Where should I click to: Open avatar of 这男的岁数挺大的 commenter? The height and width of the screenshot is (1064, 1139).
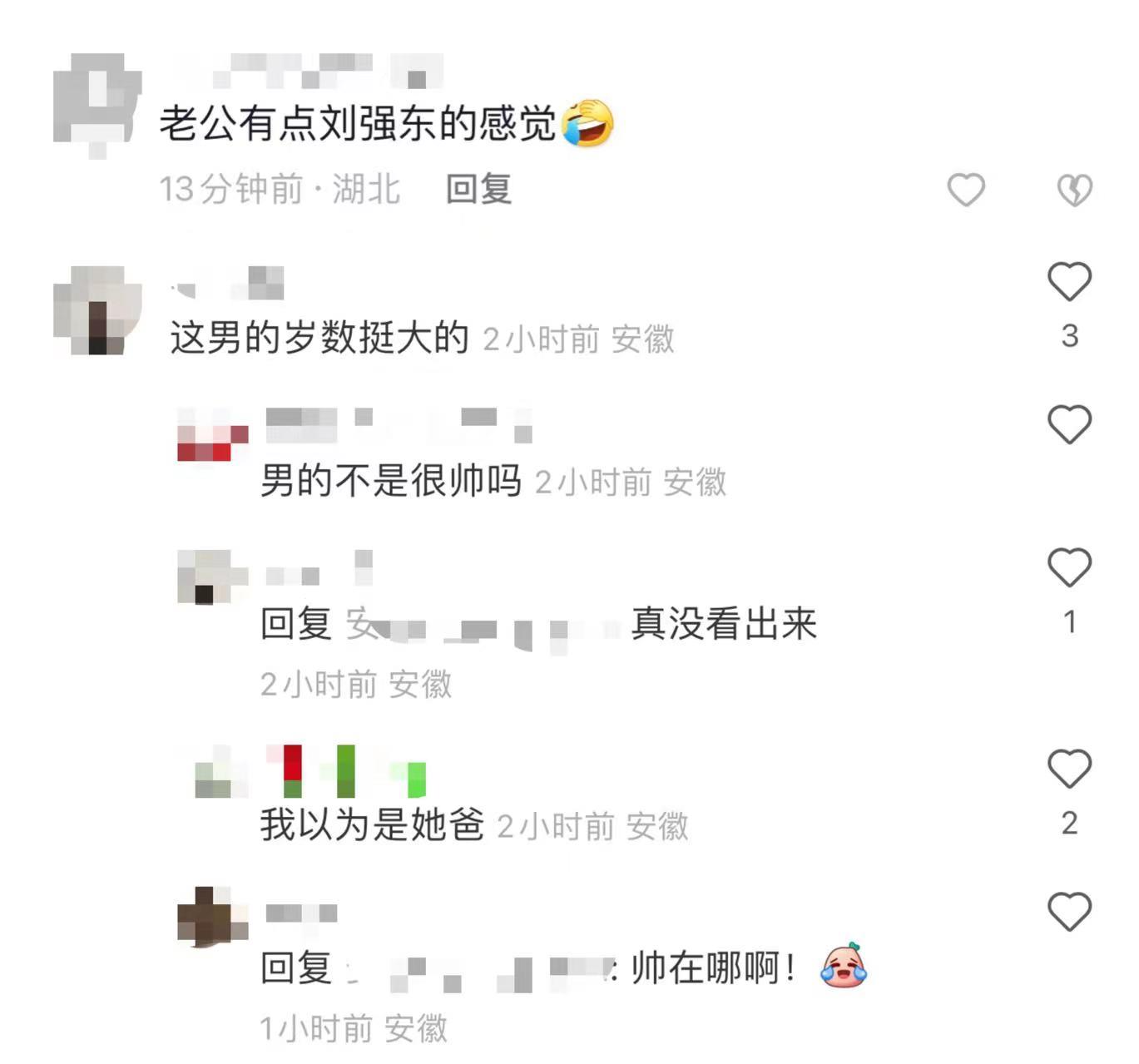97,310
